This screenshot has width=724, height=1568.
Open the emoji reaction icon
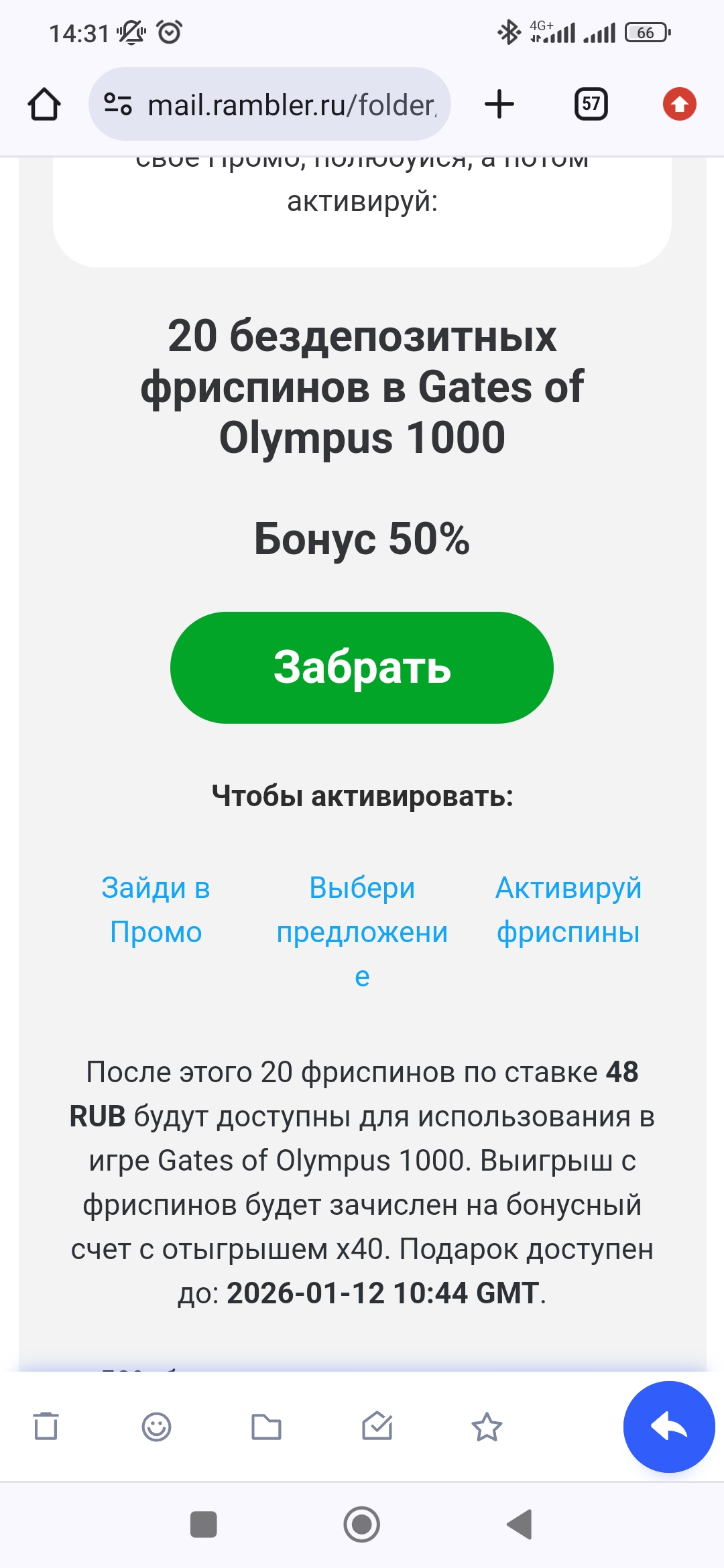156,1427
